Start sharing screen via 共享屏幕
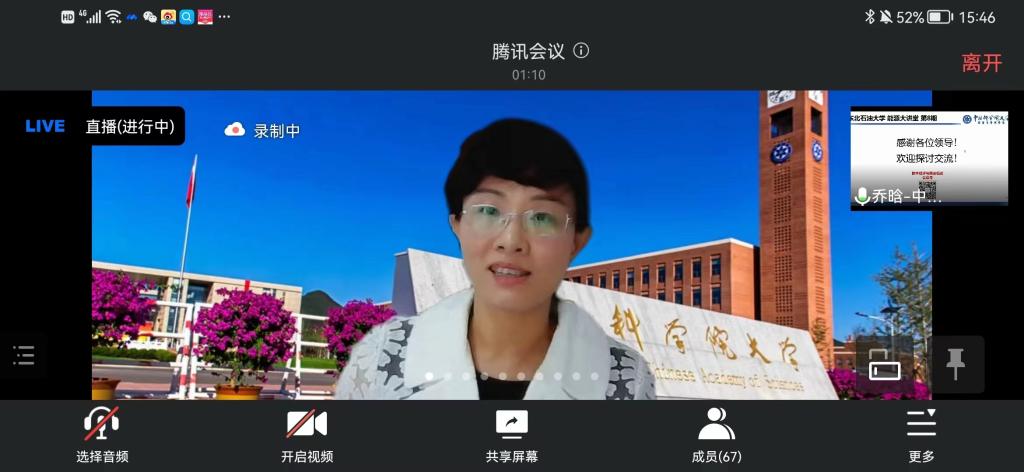This screenshot has height=472, width=1024. coord(512,436)
